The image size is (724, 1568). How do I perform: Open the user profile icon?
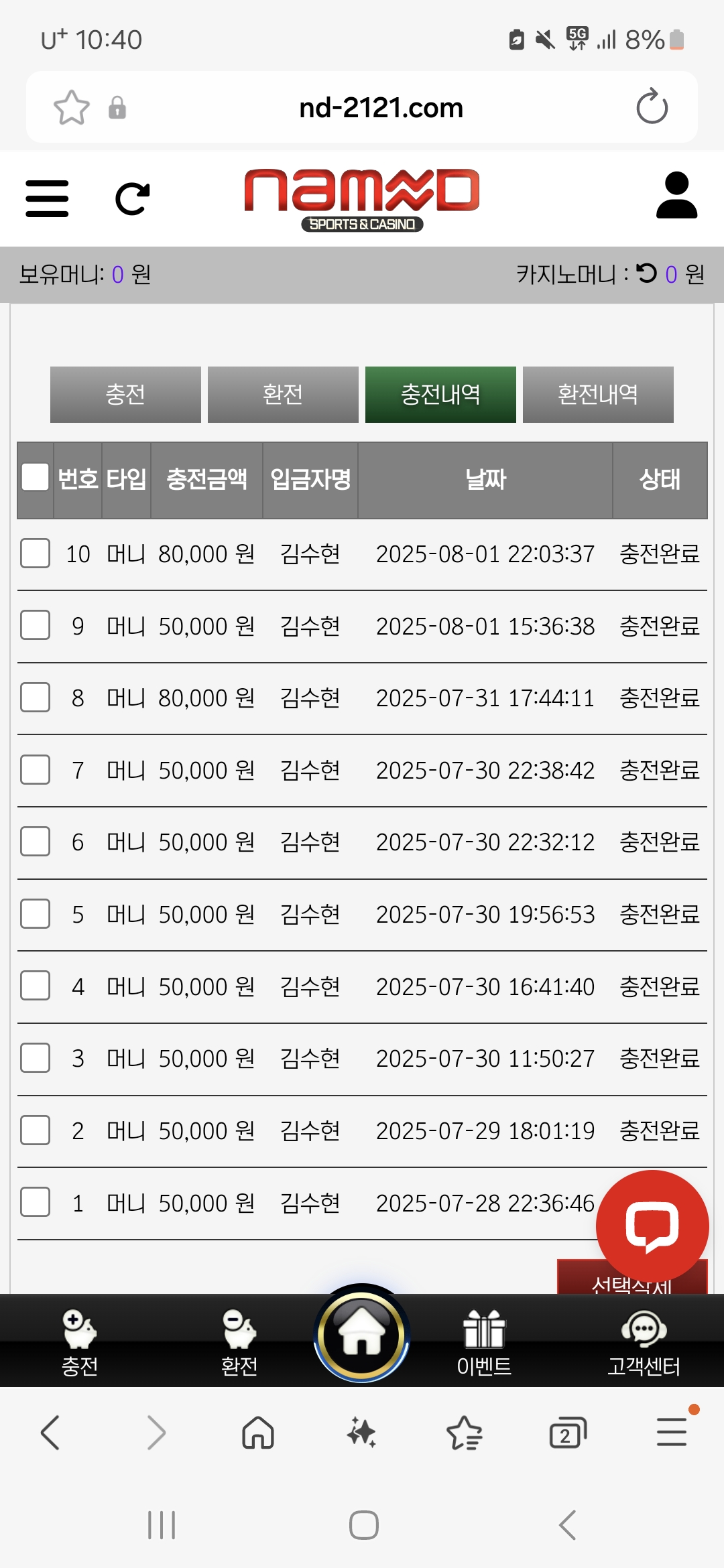pos(676,195)
